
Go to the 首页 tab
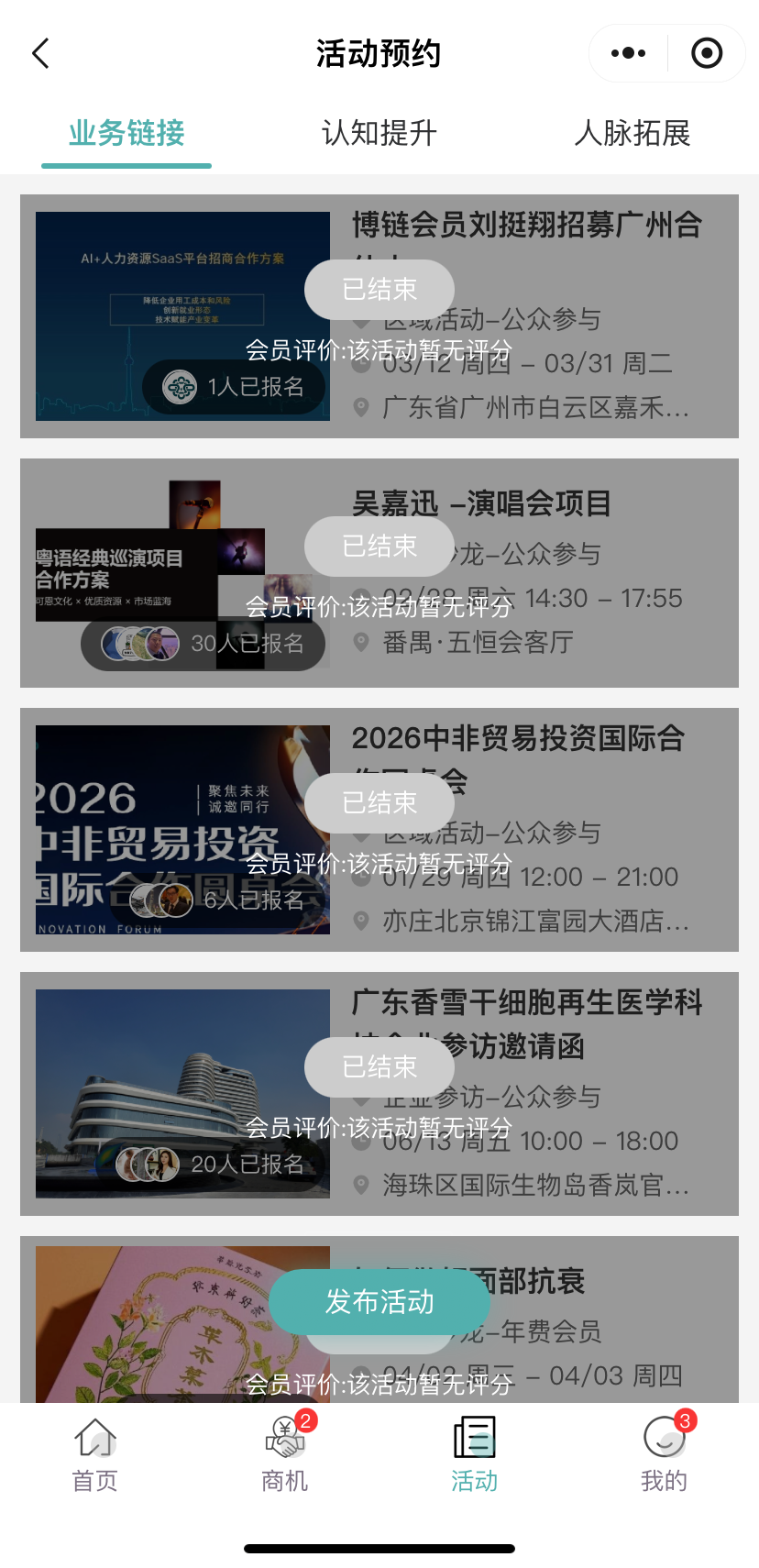[x=95, y=1455]
